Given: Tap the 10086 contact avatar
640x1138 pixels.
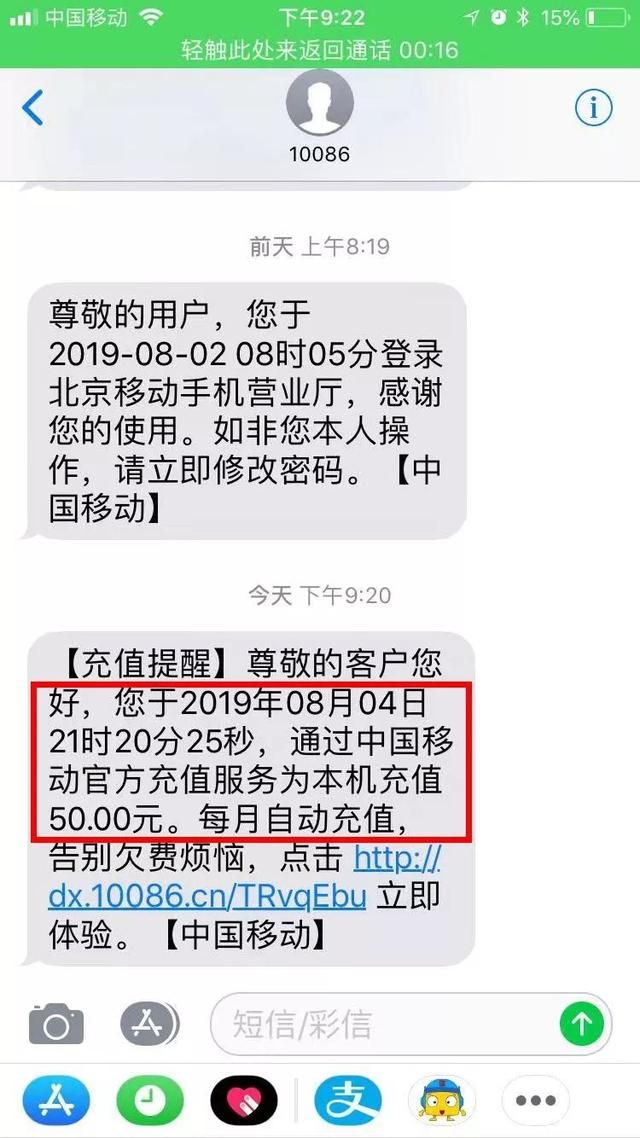Looking at the screenshot, I should point(319,102).
